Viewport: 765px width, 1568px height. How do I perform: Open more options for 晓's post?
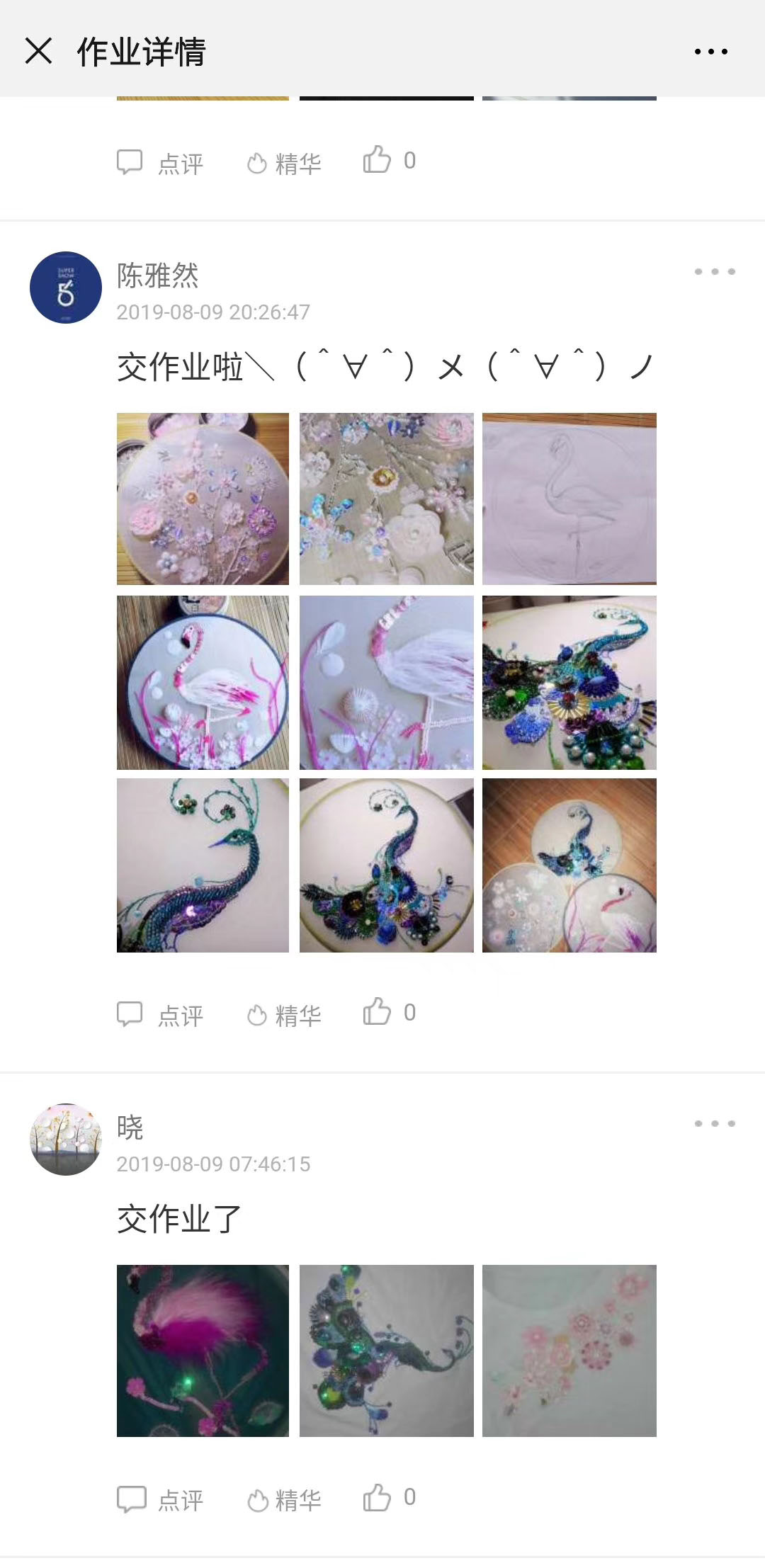coord(715,1123)
